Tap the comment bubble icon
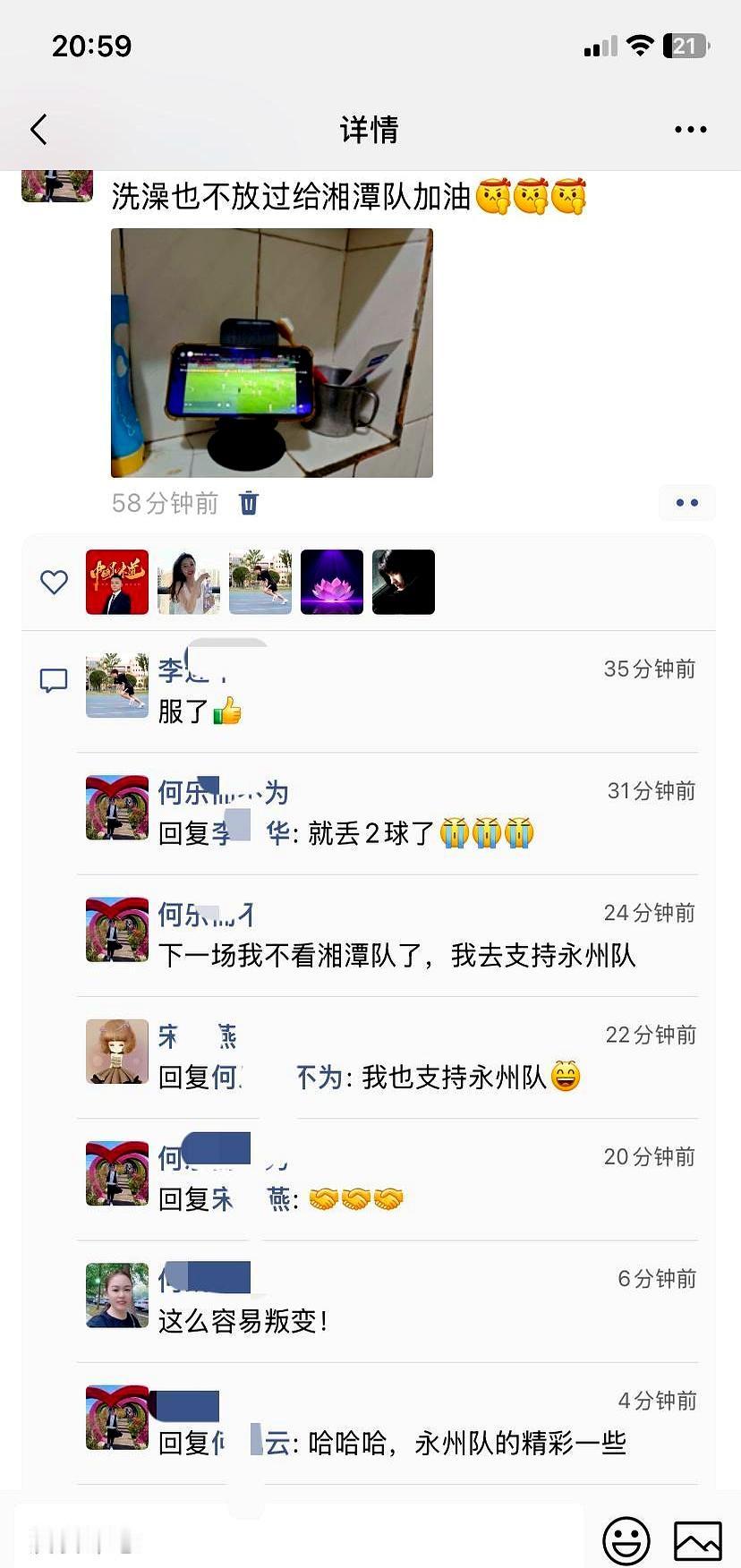Image resolution: width=741 pixels, height=1568 pixels. 53,680
